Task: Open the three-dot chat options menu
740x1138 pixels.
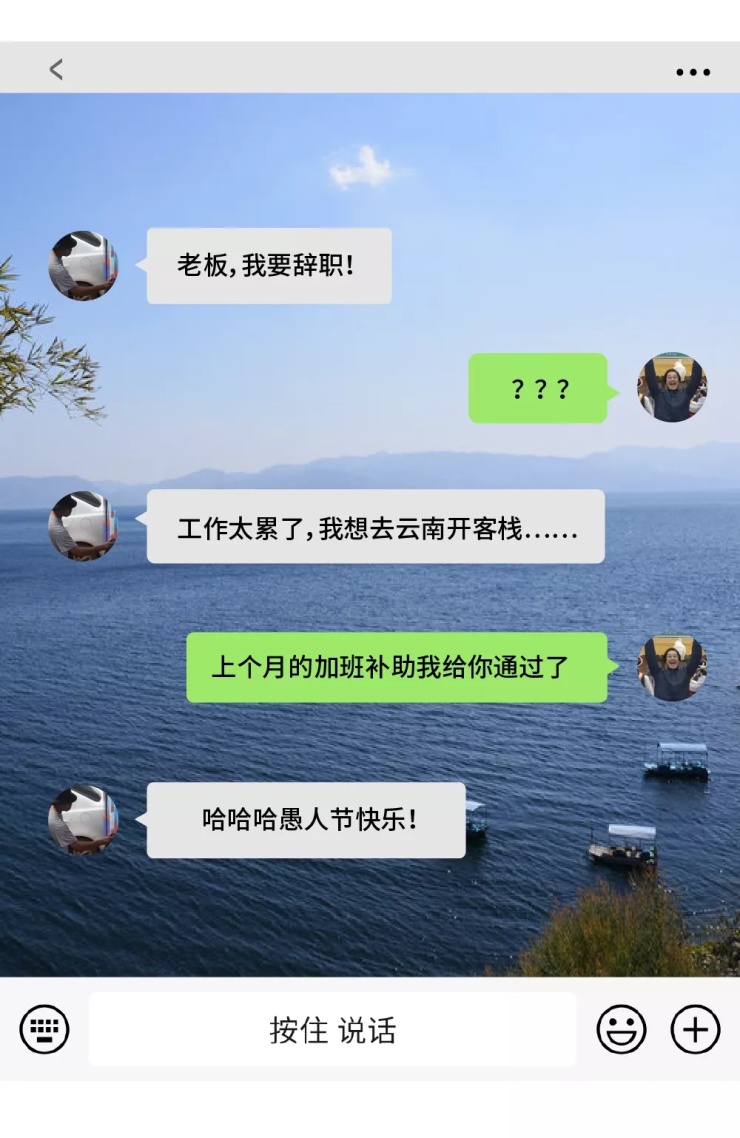Action: coord(692,72)
